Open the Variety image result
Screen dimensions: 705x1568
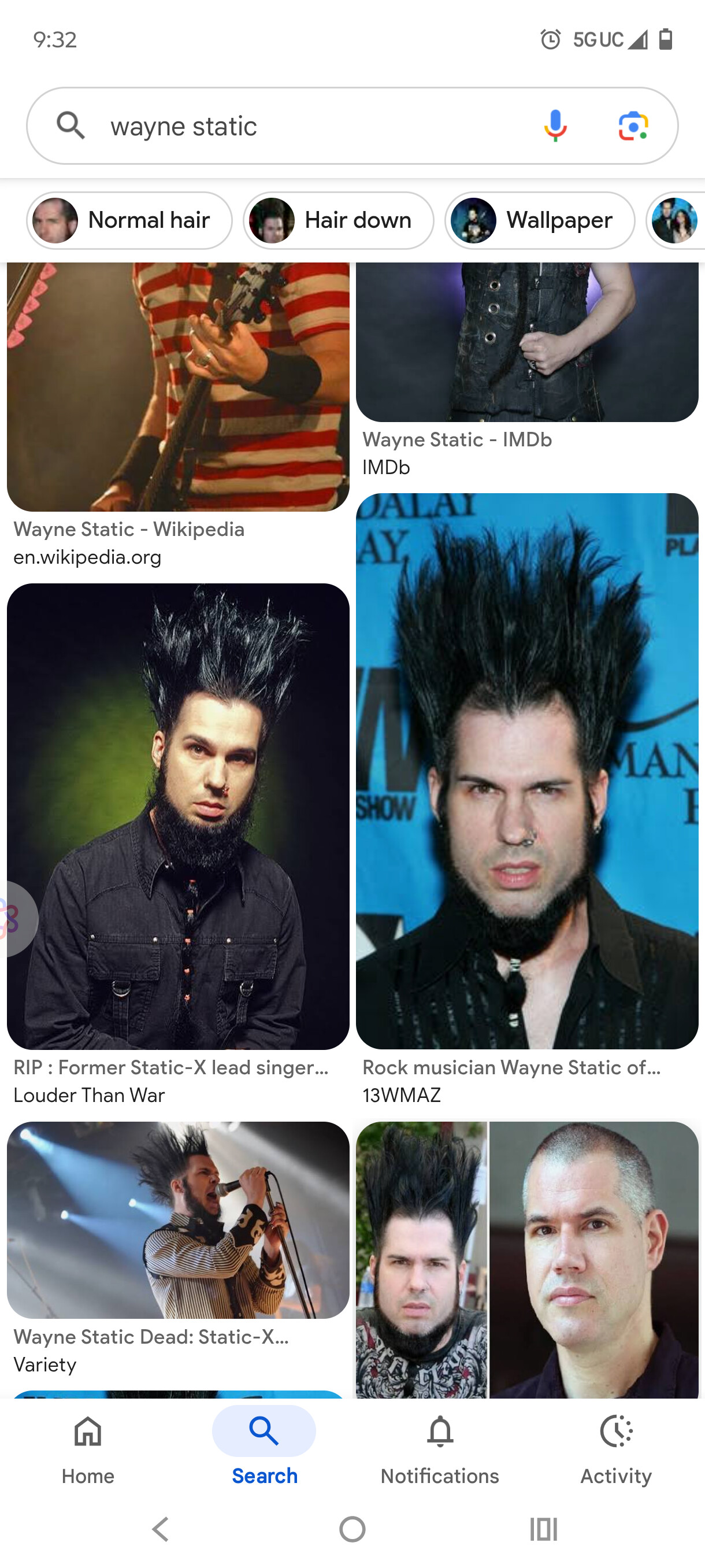pyautogui.click(x=177, y=1221)
